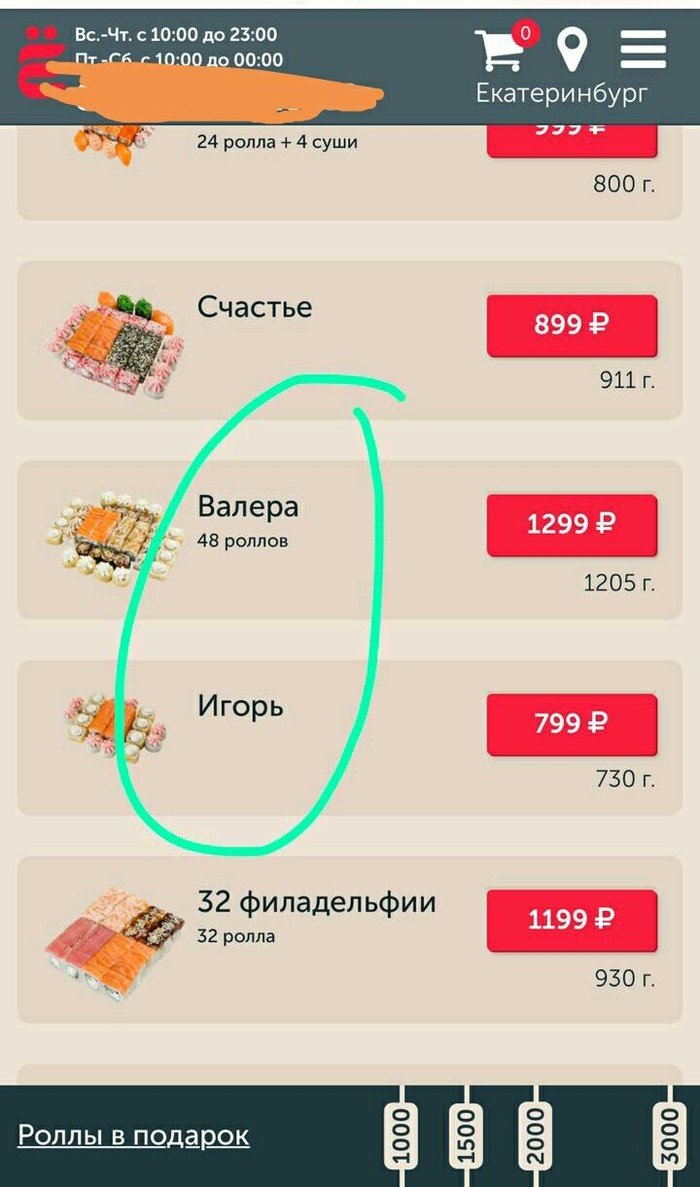Change the city with the location pin
The image size is (700, 1187).
[x=572, y=50]
